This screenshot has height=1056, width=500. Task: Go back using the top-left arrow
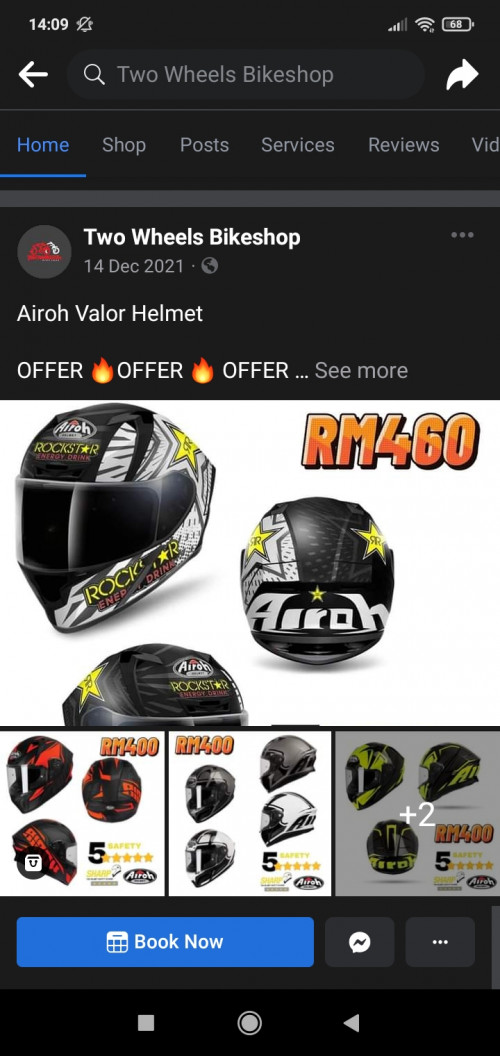click(x=33, y=74)
